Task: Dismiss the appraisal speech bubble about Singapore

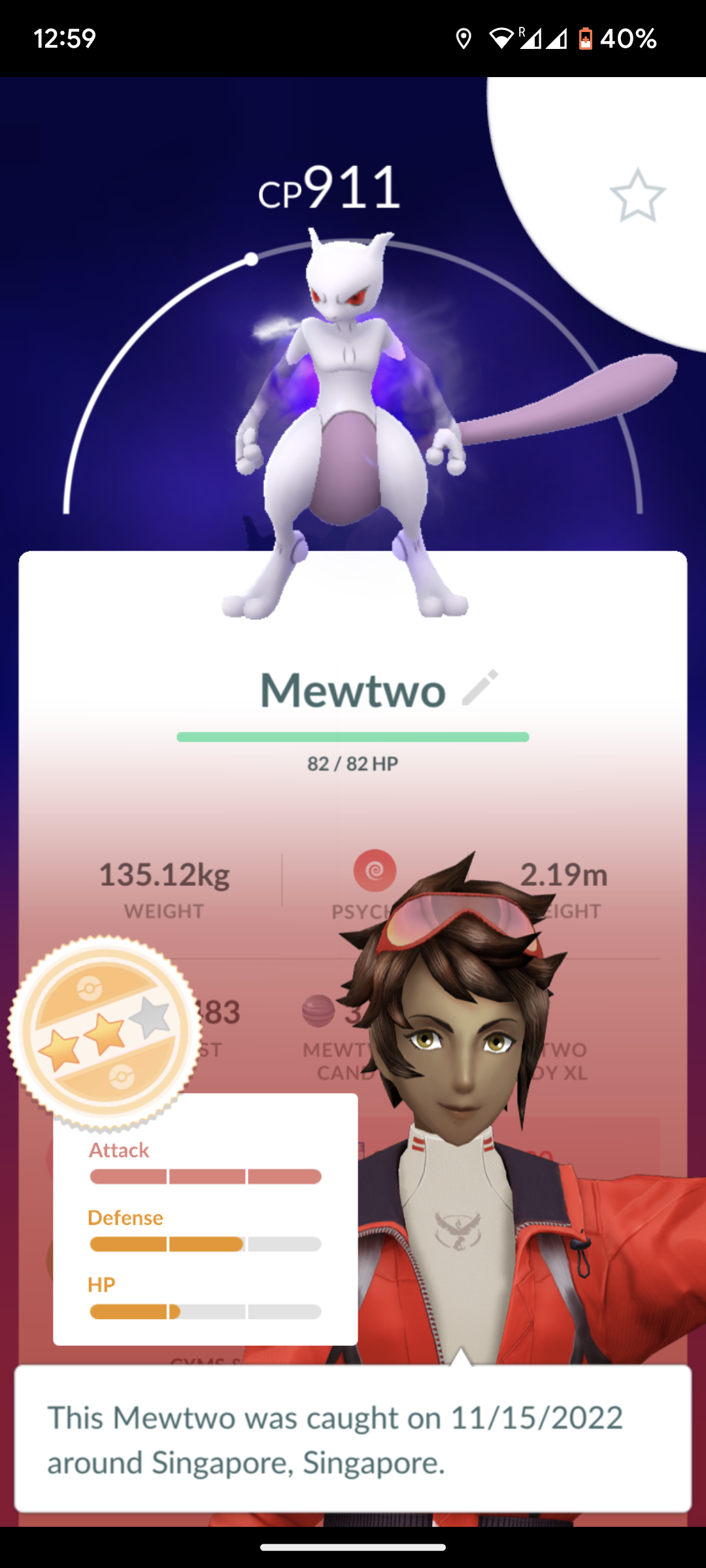Action: 353,1438
